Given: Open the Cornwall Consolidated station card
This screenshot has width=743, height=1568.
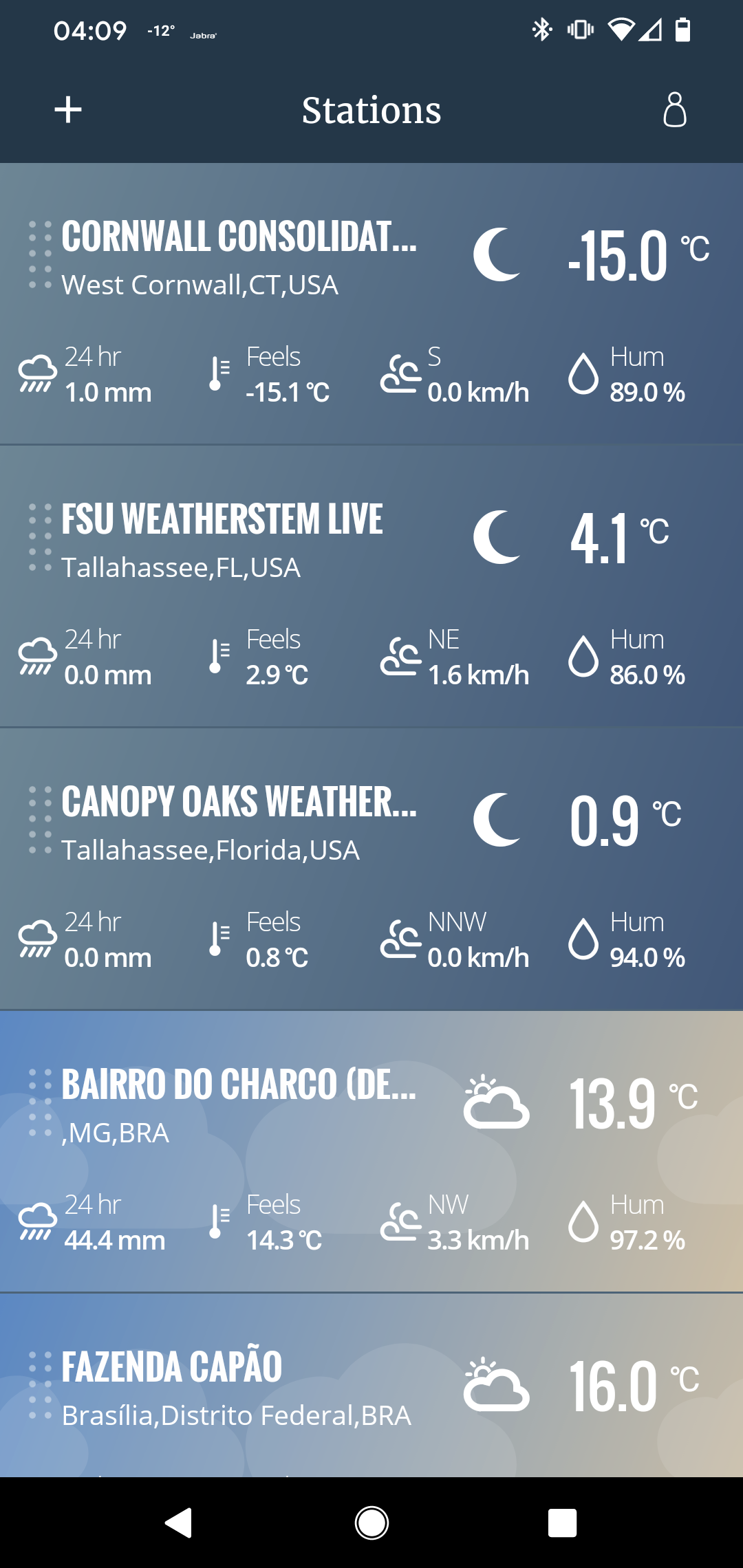Looking at the screenshot, I should pos(371,304).
